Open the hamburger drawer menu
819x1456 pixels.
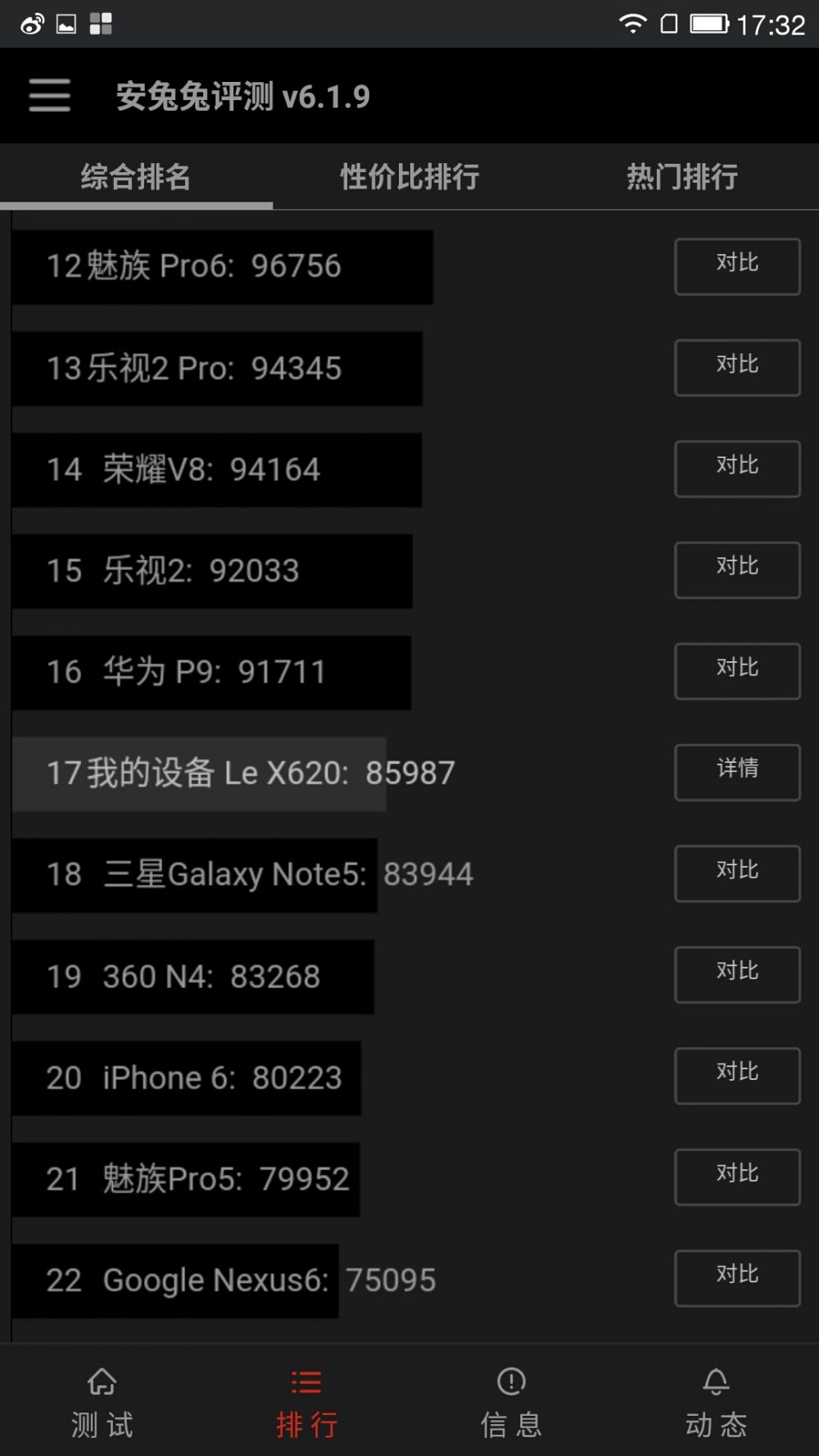49,96
